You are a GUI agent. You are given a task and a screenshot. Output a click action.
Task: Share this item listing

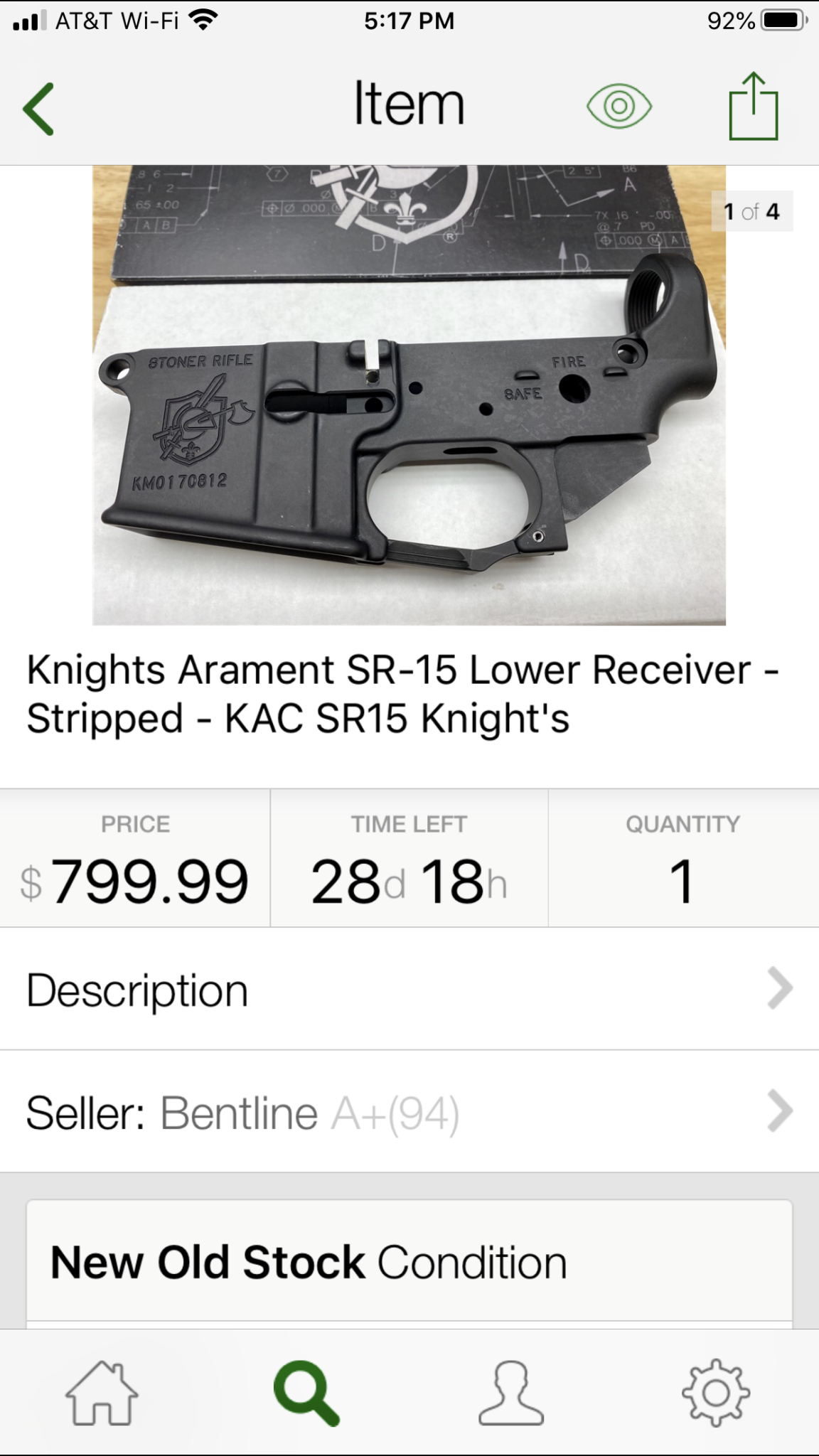[753, 107]
